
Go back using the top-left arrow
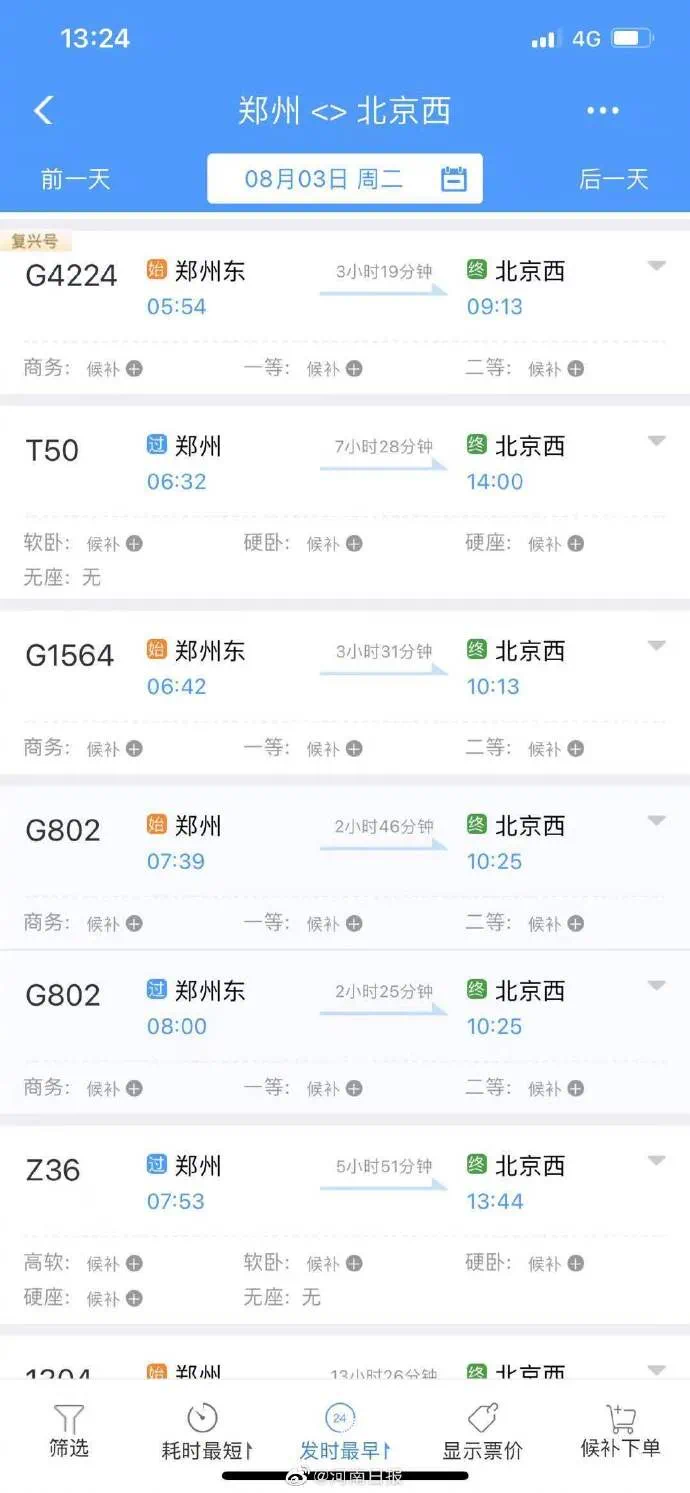pyautogui.click(x=43, y=110)
